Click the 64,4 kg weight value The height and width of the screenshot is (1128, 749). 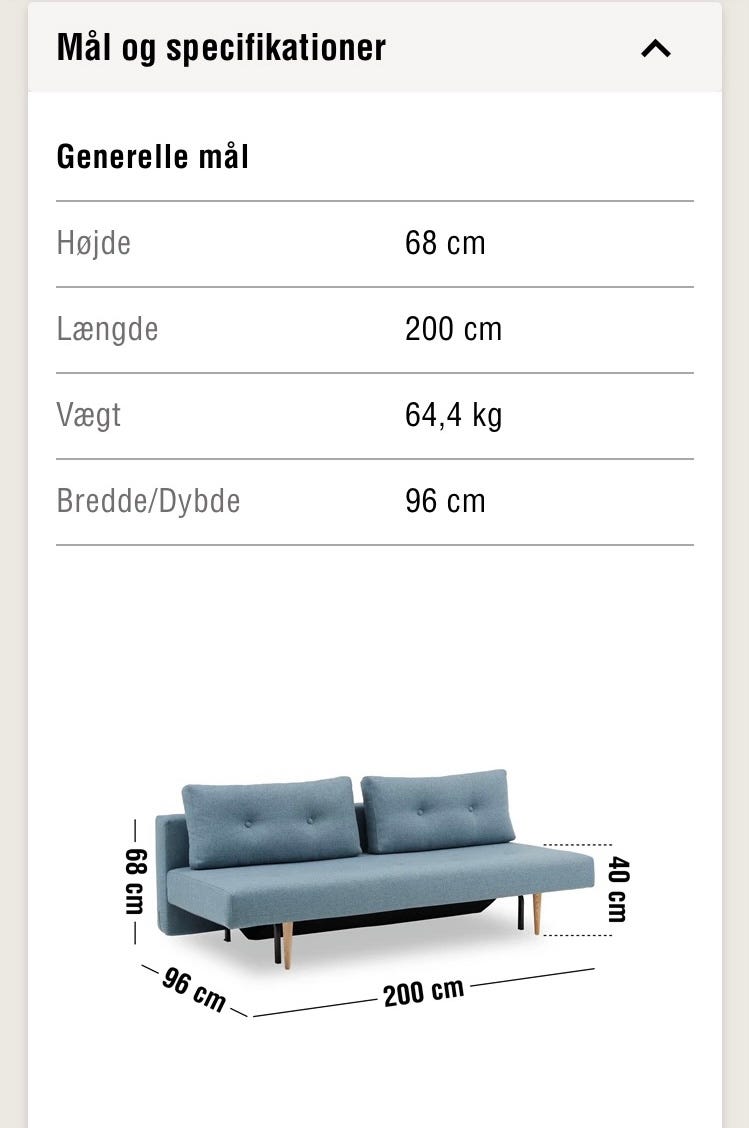click(x=453, y=415)
